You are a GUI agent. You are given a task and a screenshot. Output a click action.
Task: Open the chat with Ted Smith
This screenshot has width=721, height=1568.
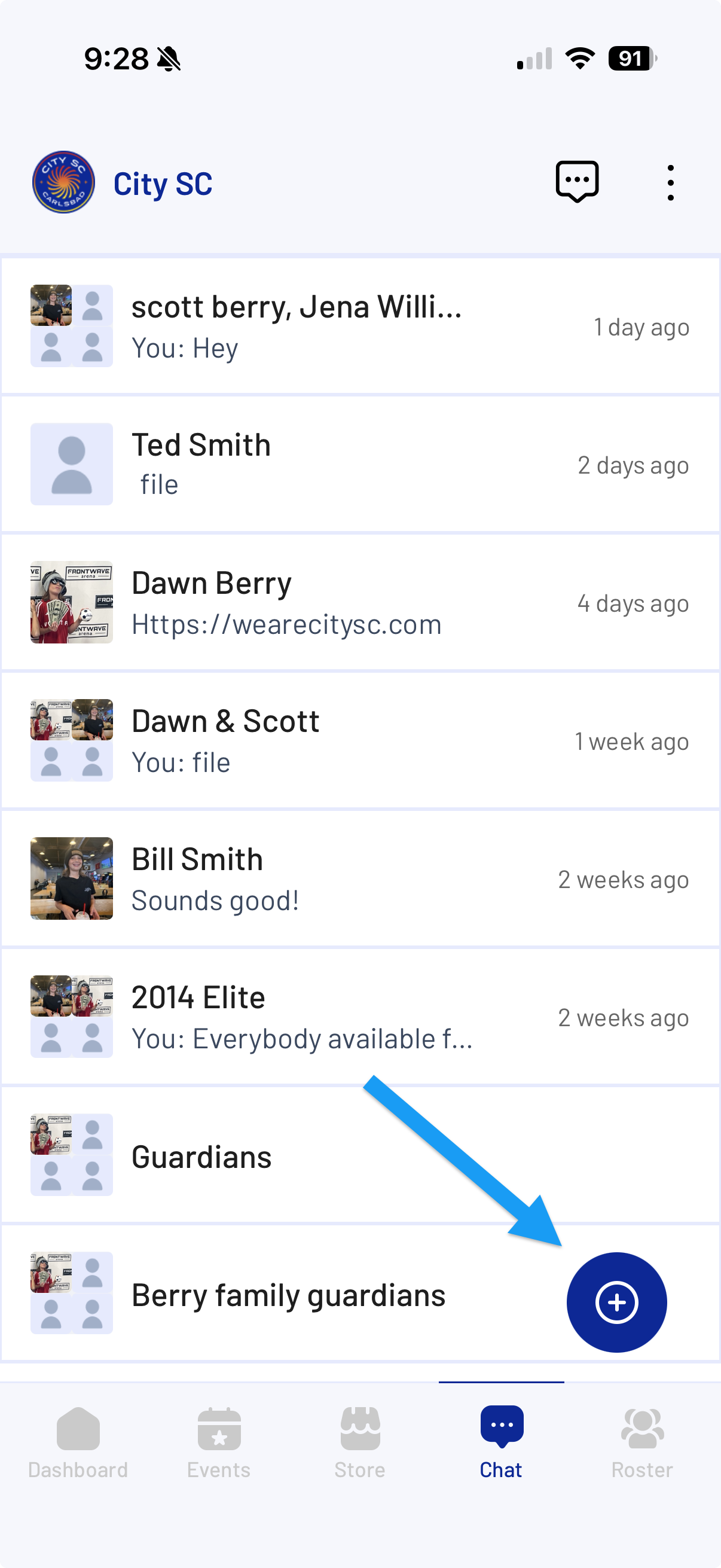click(x=359, y=465)
